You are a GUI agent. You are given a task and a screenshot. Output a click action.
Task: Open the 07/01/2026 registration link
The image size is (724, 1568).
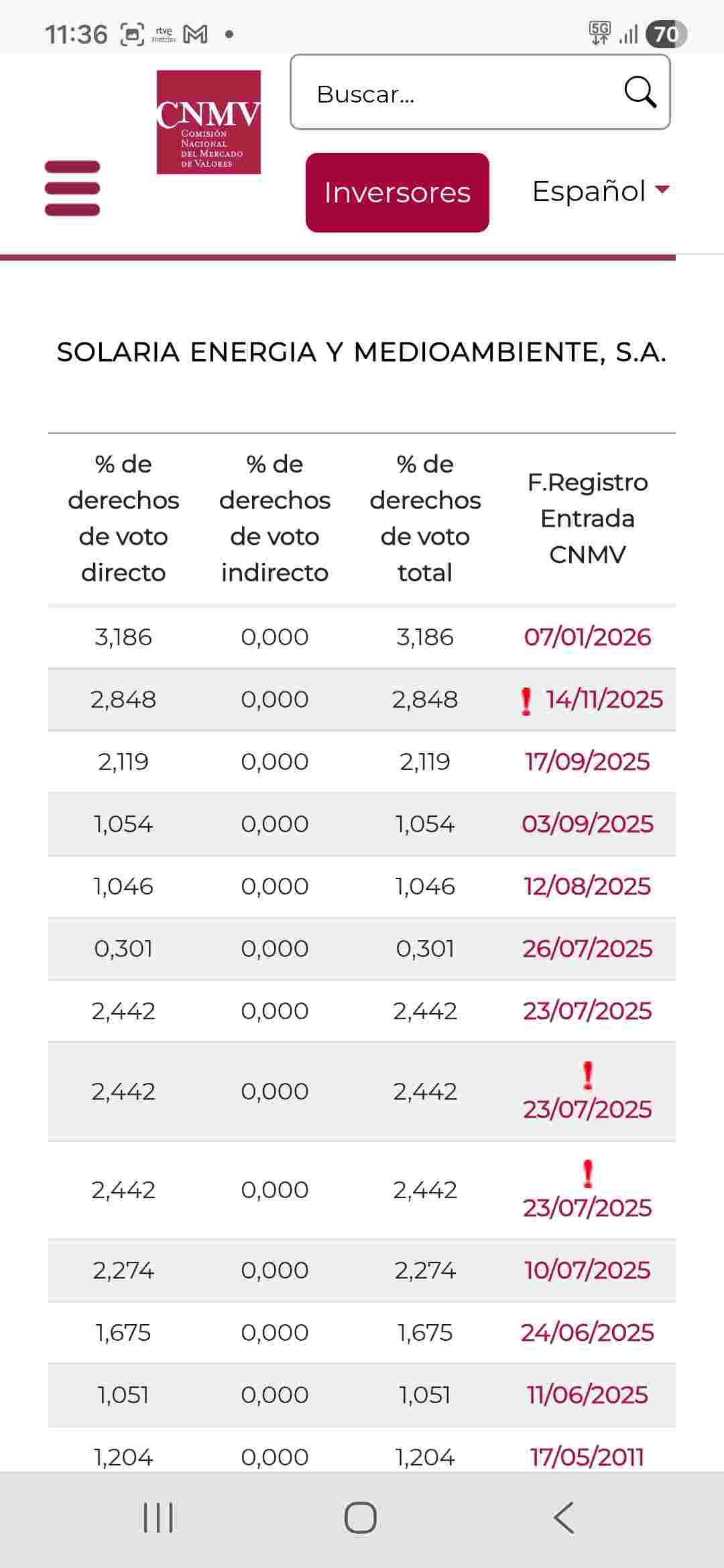coord(587,637)
